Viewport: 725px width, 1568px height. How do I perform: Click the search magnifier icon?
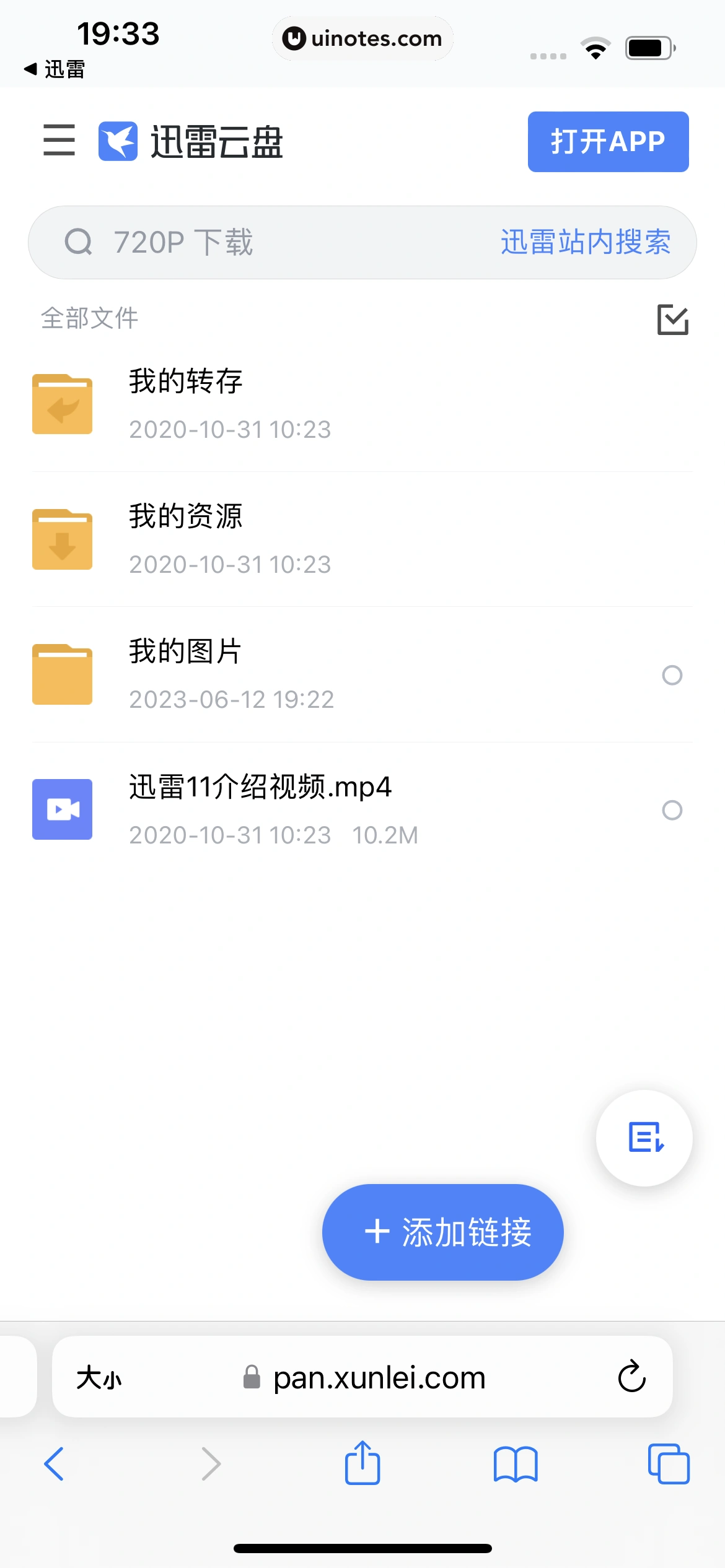coord(81,242)
